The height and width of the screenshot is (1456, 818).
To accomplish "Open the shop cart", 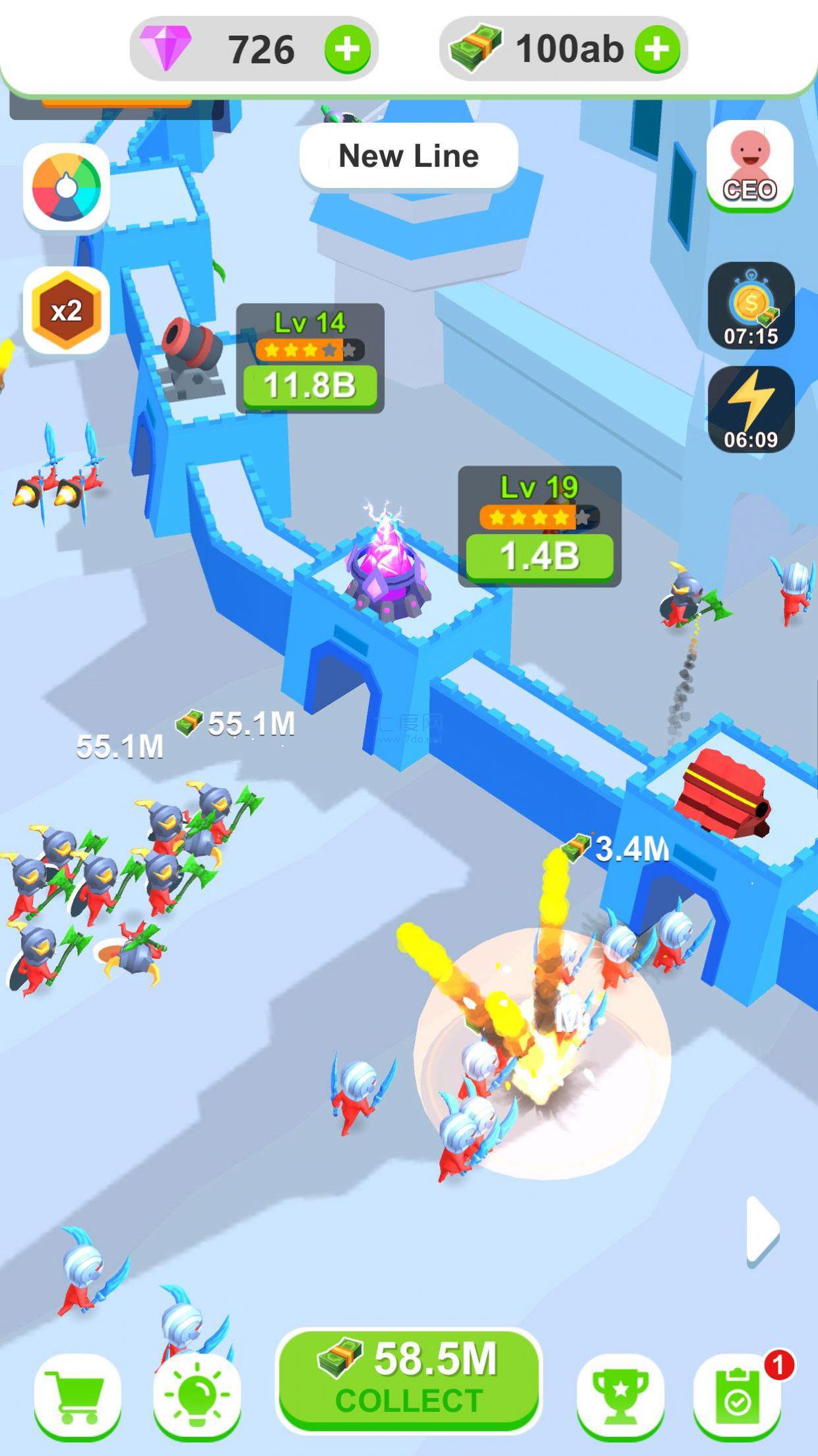I will [x=78, y=1395].
